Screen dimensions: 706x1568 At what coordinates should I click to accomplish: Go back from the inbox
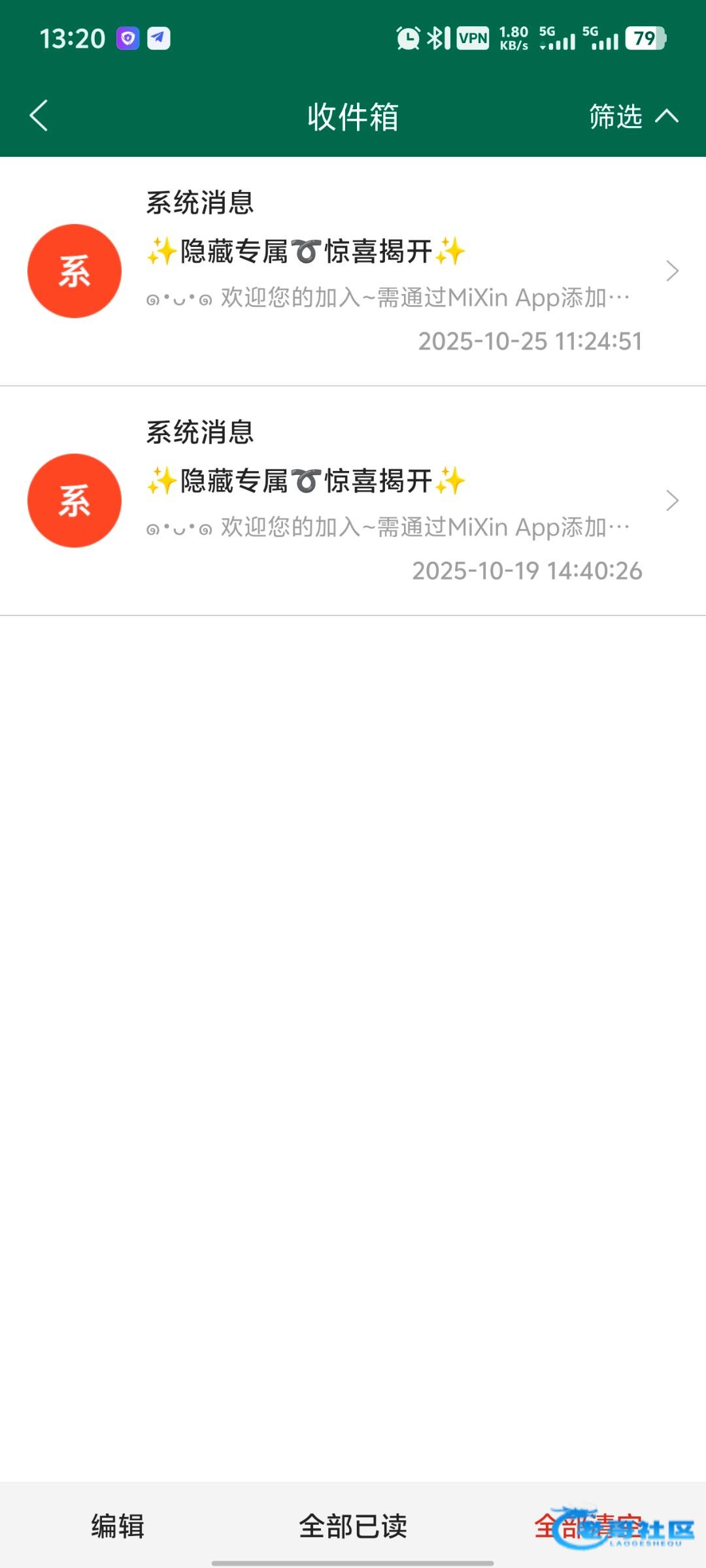39,116
